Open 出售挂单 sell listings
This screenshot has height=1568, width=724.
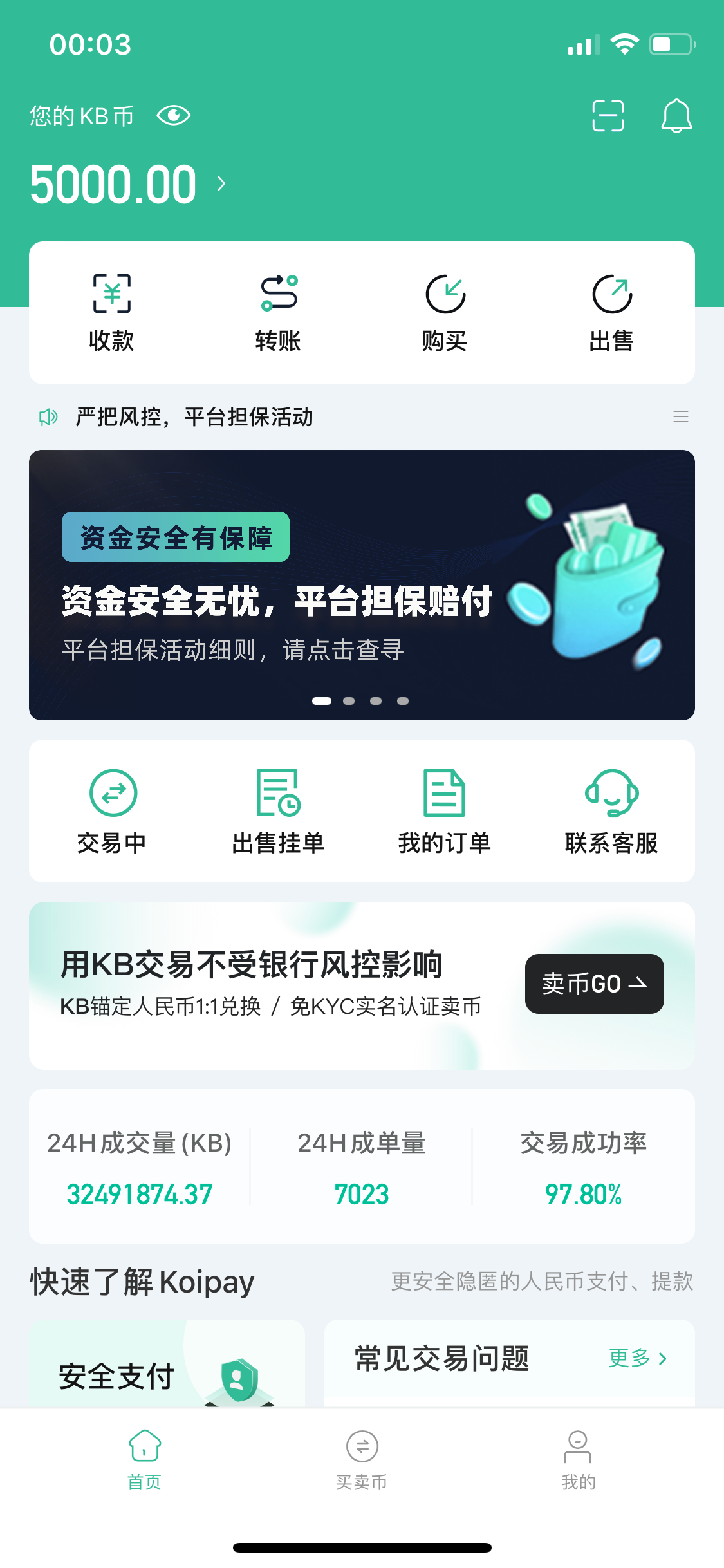278,811
